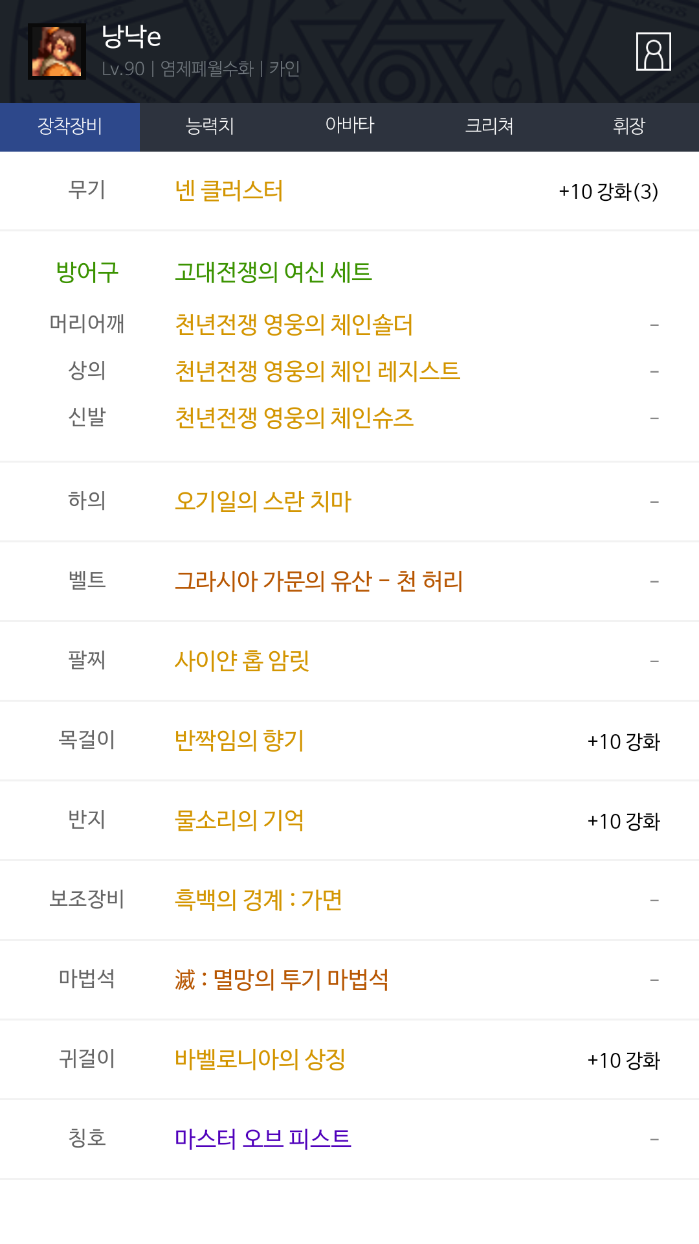Open weapon item 넨 클러스터
The width and height of the screenshot is (699, 1244).
pos(229,191)
